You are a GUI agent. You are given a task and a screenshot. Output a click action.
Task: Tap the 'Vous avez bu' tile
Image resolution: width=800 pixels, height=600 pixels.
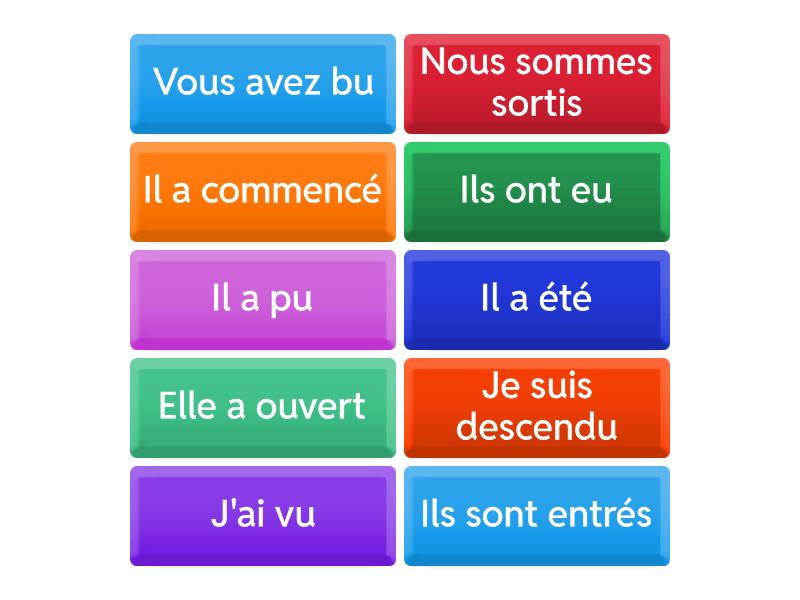coord(263,83)
